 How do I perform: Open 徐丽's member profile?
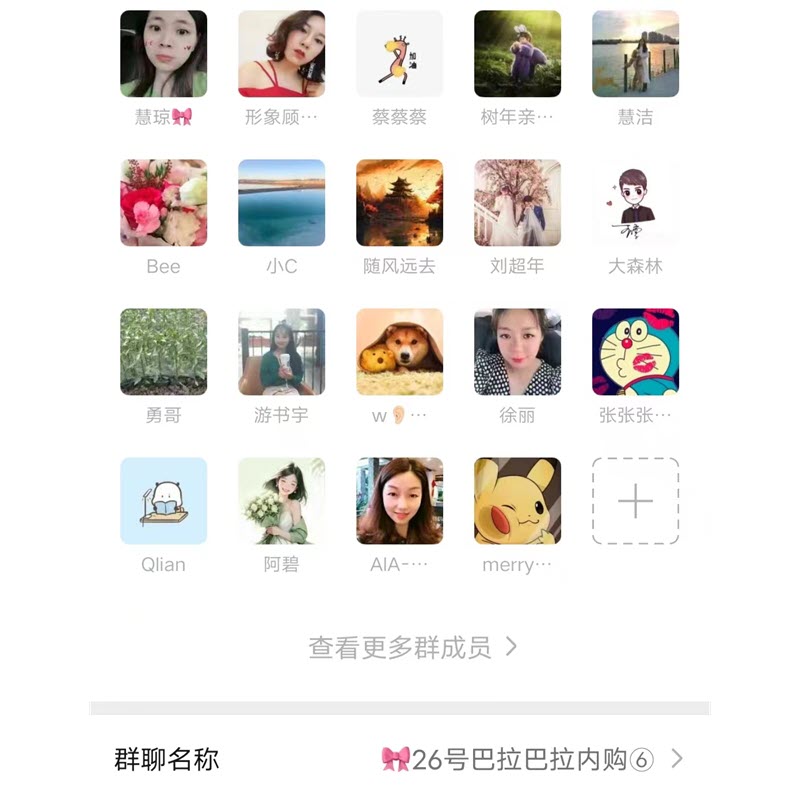517,352
